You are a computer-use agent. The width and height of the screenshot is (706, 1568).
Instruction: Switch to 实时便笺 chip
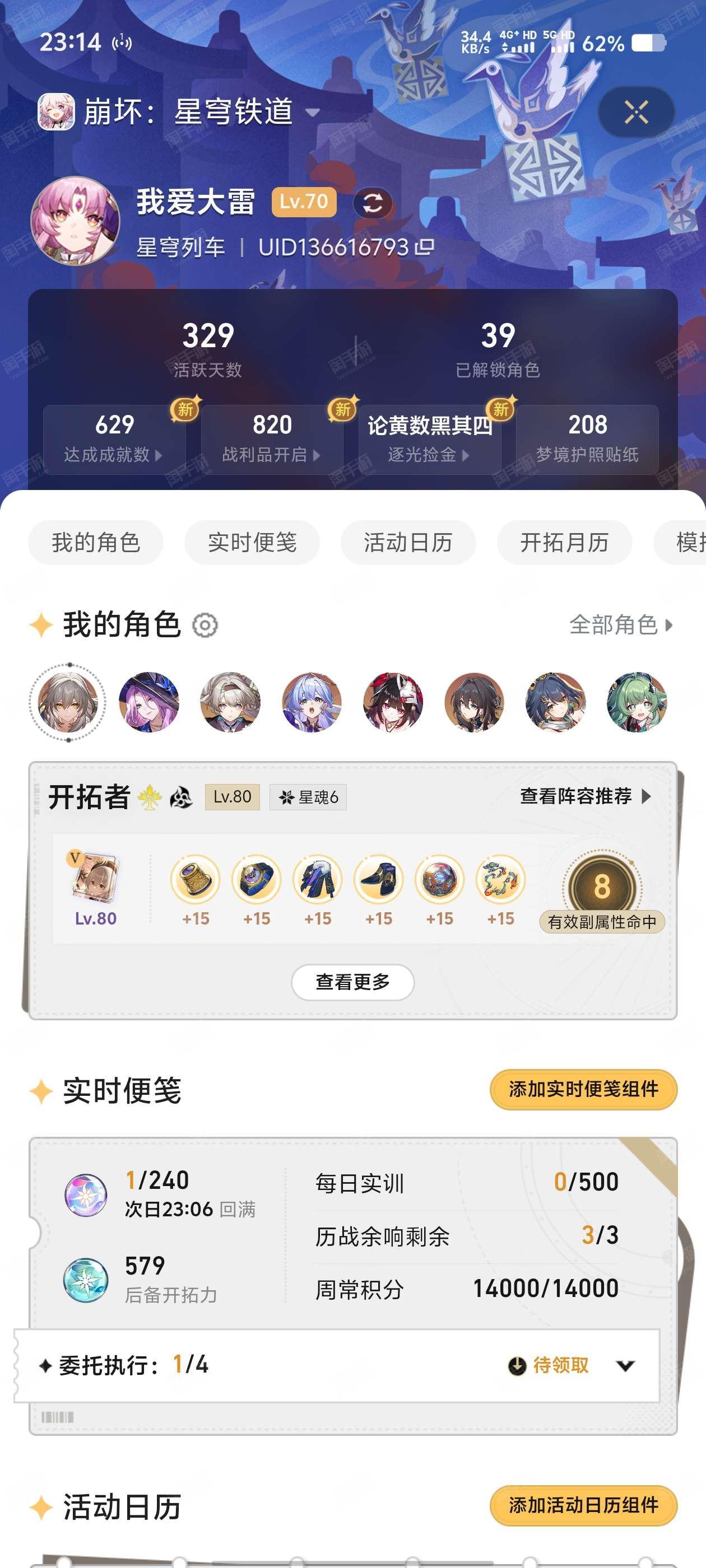[x=252, y=542]
